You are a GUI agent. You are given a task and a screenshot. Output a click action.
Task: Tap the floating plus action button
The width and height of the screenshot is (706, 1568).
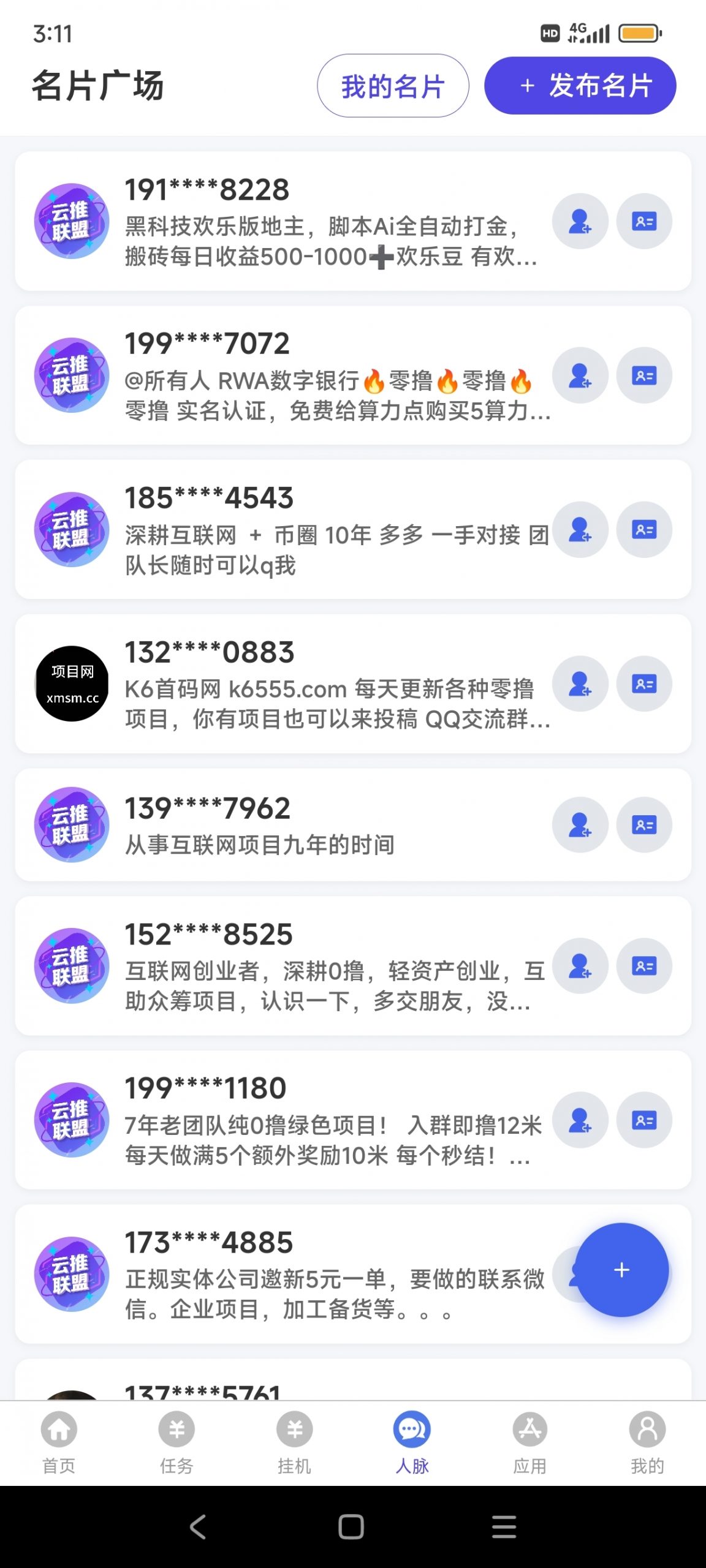coord(621,1270)
